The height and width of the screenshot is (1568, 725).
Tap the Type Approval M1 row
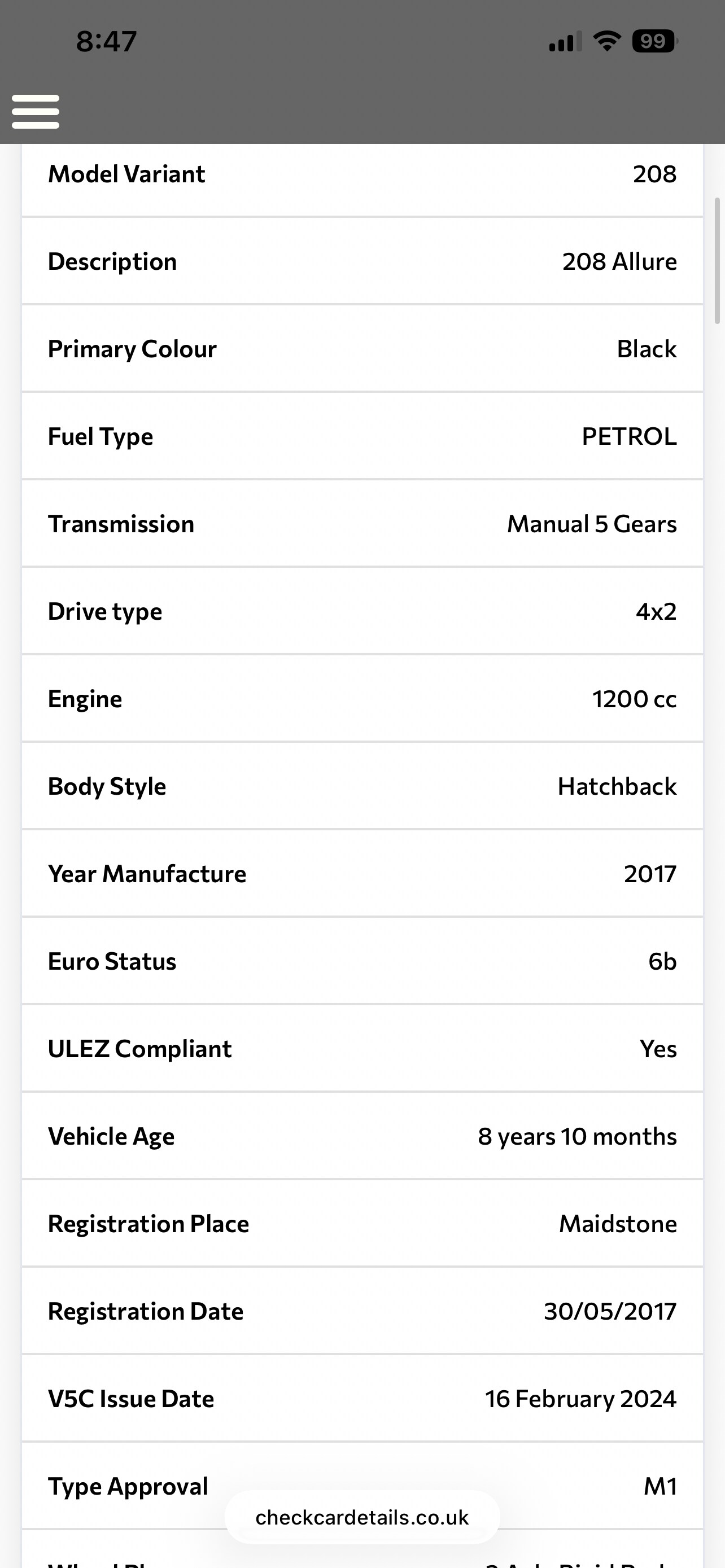[361, 1486]
